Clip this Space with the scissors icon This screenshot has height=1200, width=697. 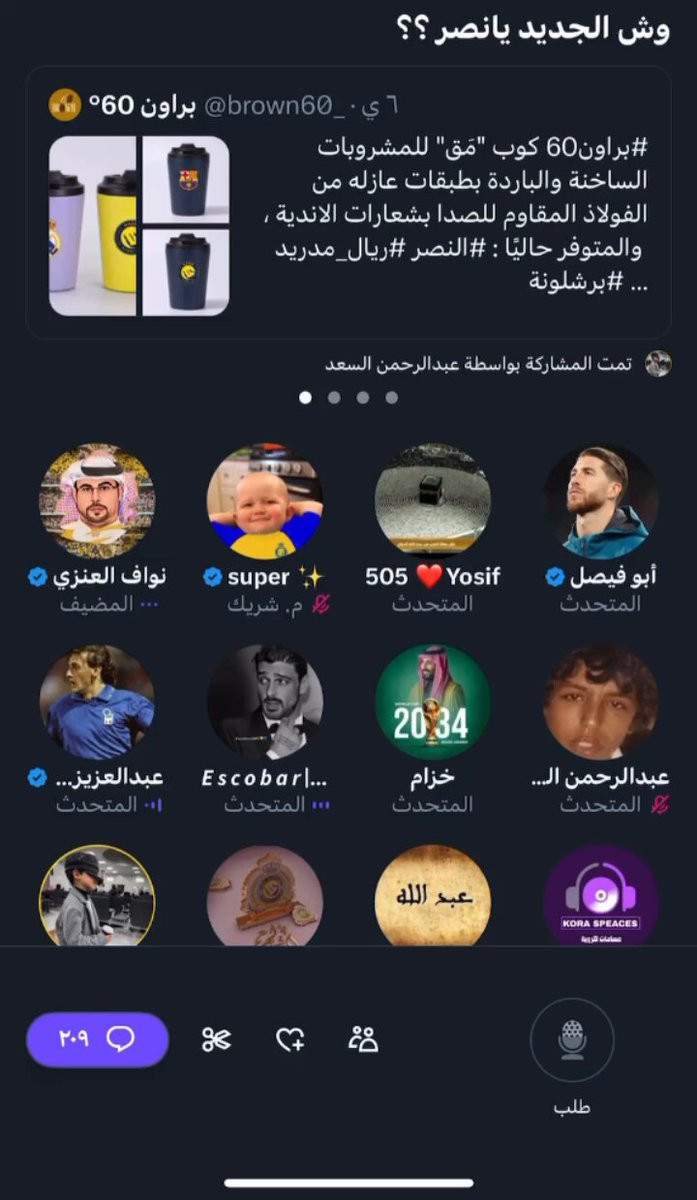pyautogui.click(x=216, y=1040)
